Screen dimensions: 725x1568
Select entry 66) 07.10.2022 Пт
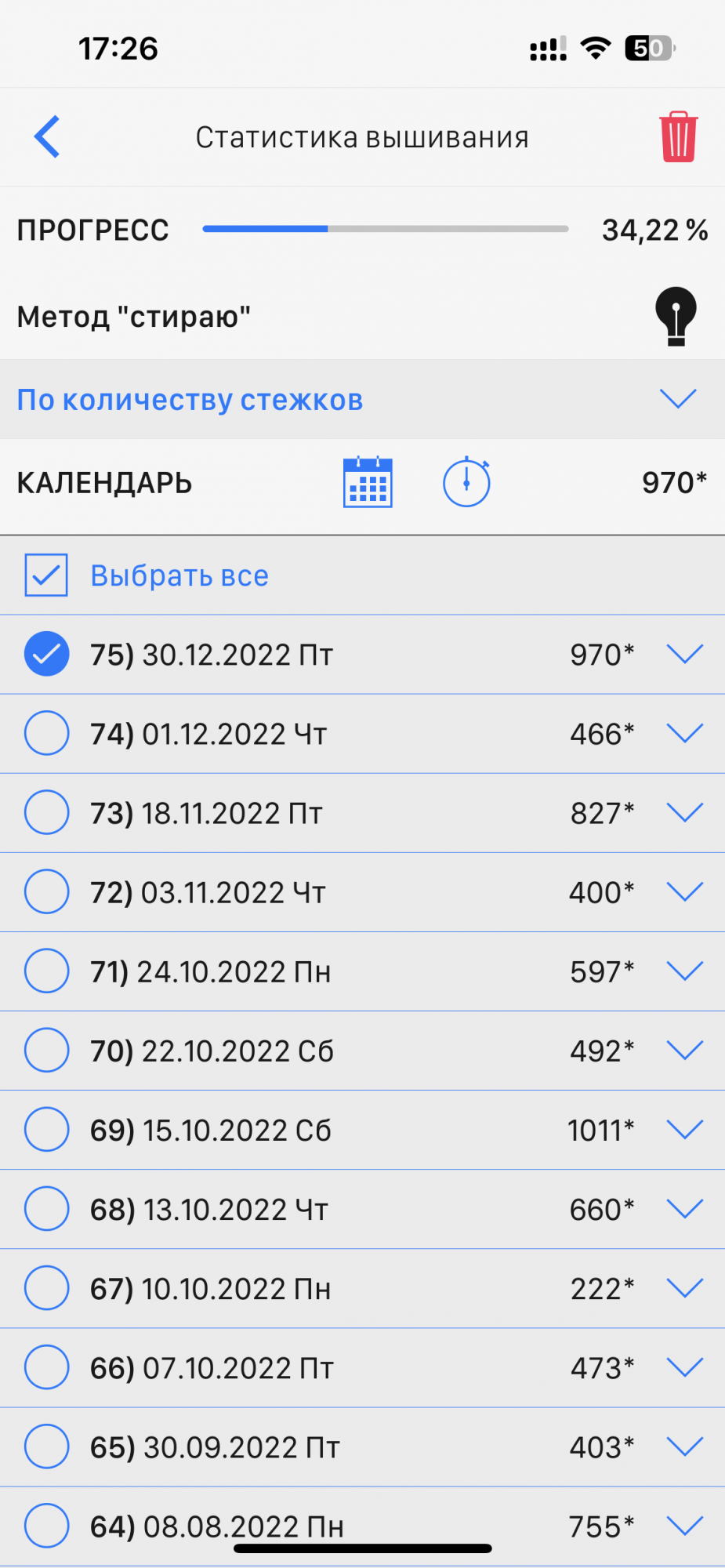(x=47, y=1367)
